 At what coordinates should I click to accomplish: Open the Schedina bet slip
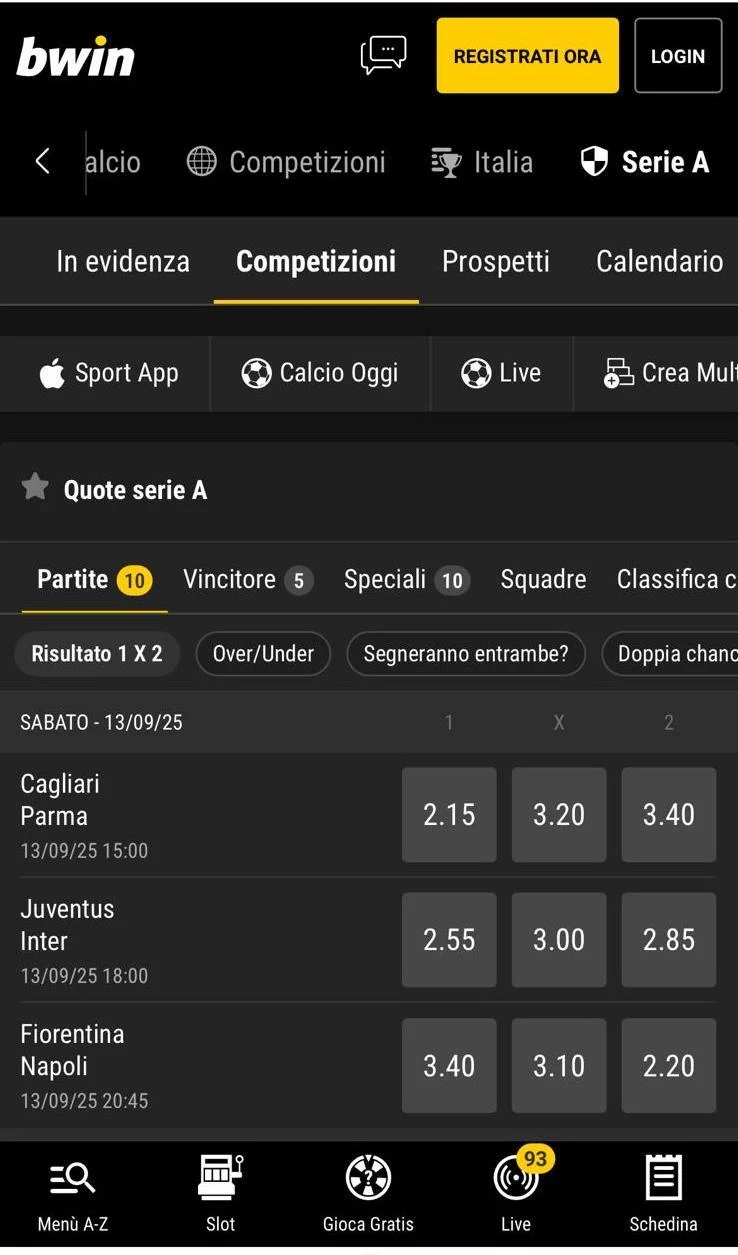click(663, 1196)
